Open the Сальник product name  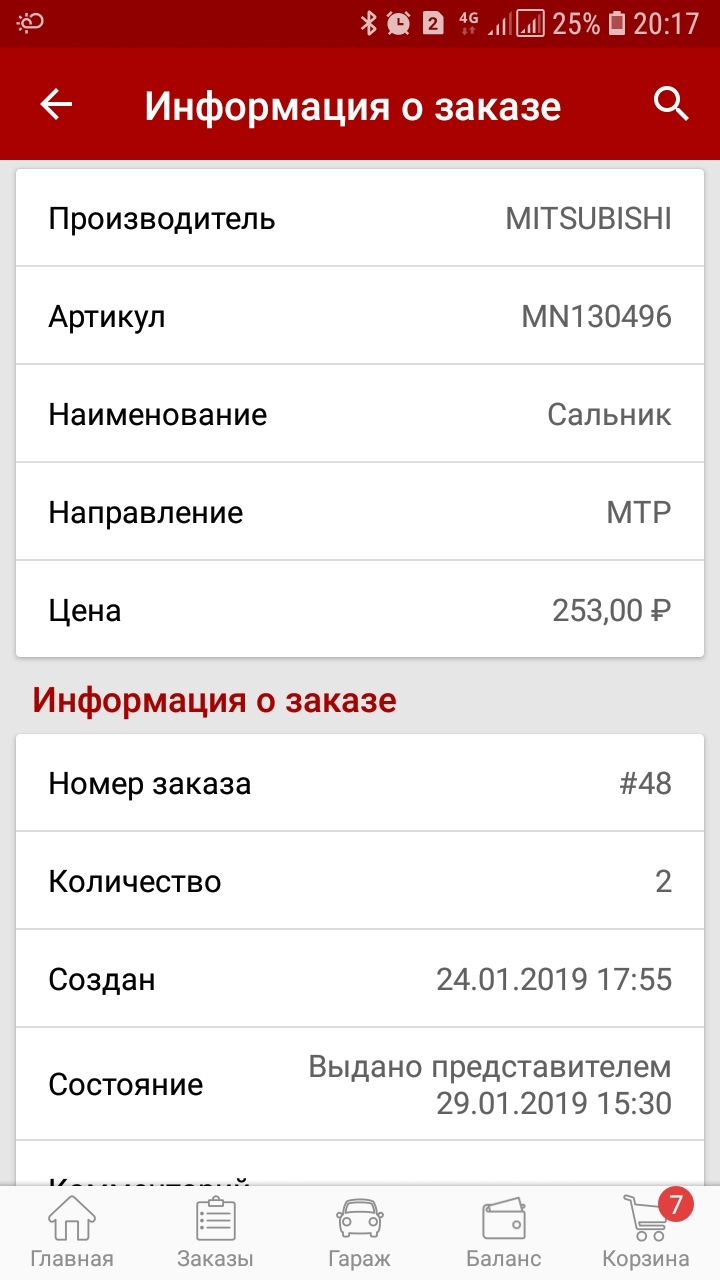(x=608, y=414)
